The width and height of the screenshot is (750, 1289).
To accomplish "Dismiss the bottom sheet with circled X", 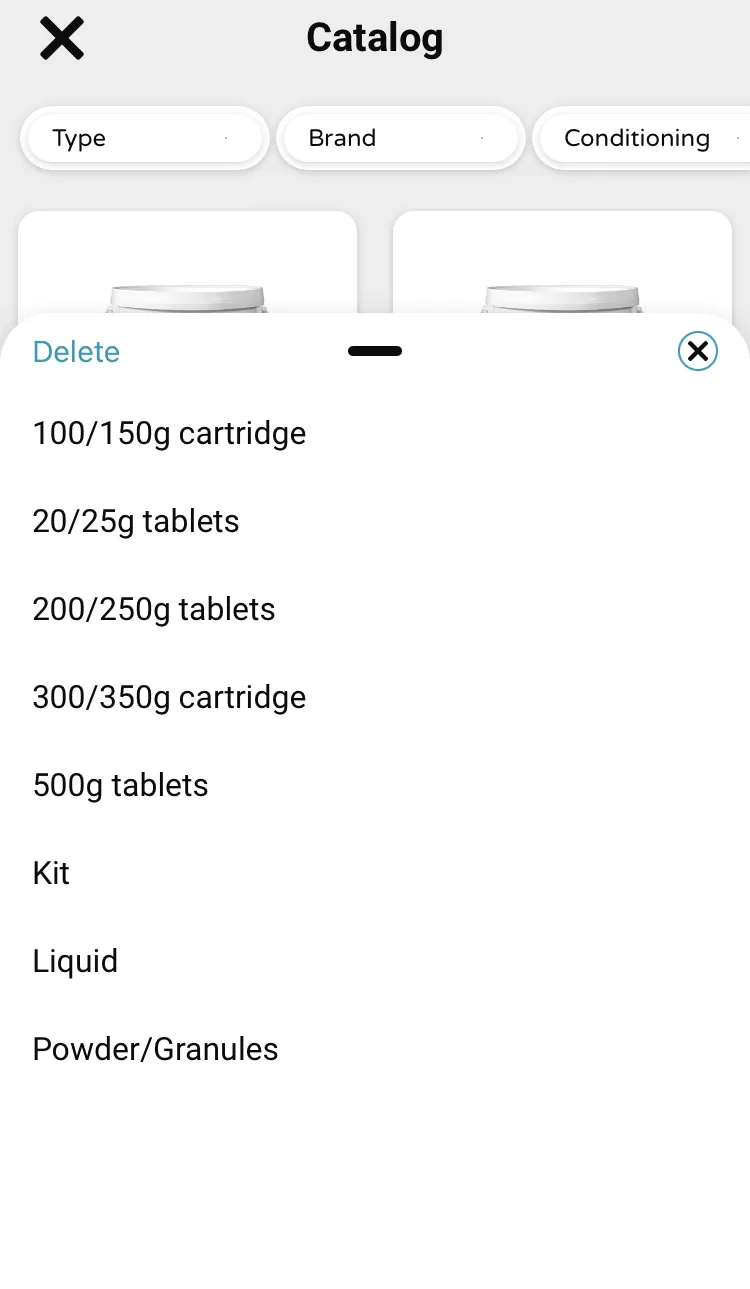I will (698, 351).
